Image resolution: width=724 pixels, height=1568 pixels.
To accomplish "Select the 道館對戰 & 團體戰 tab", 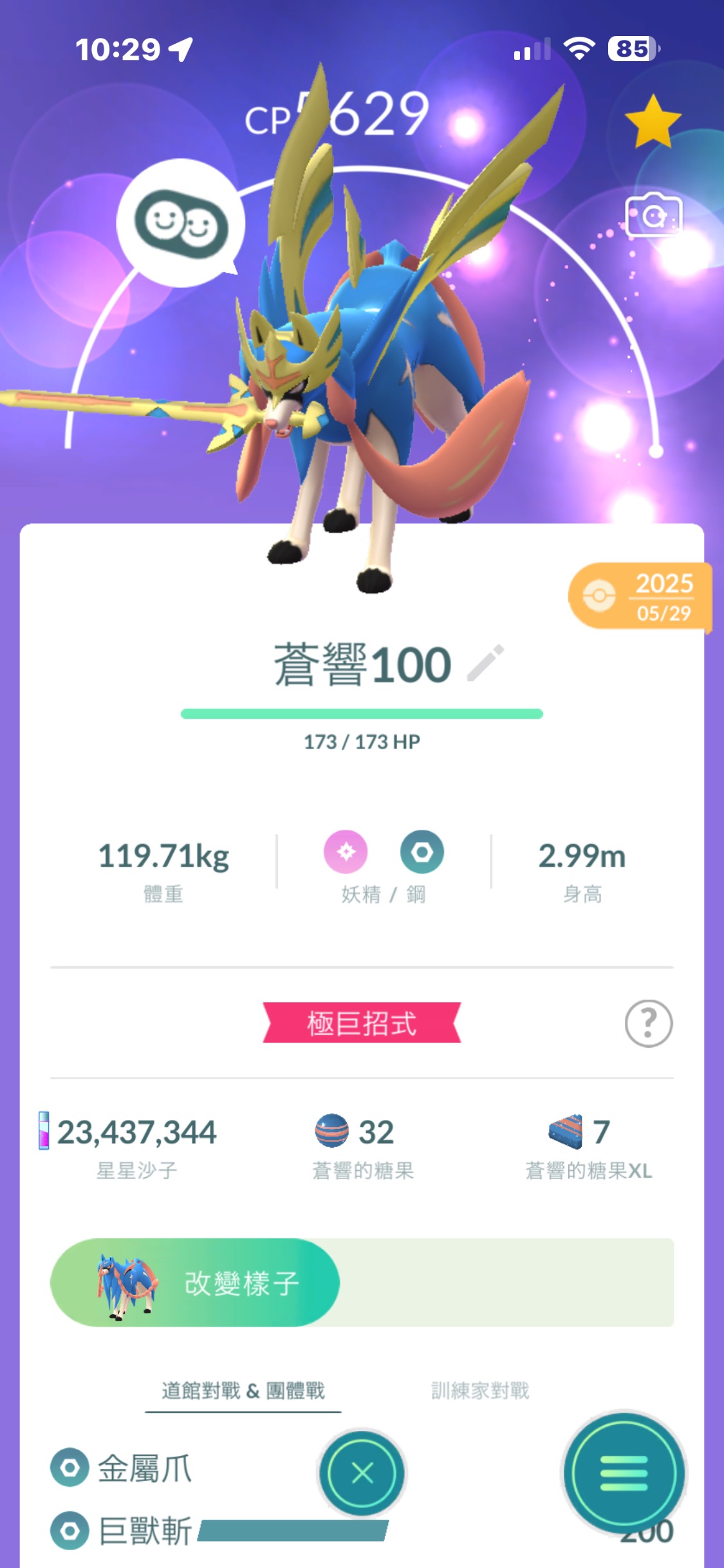I will (243, 1390).
